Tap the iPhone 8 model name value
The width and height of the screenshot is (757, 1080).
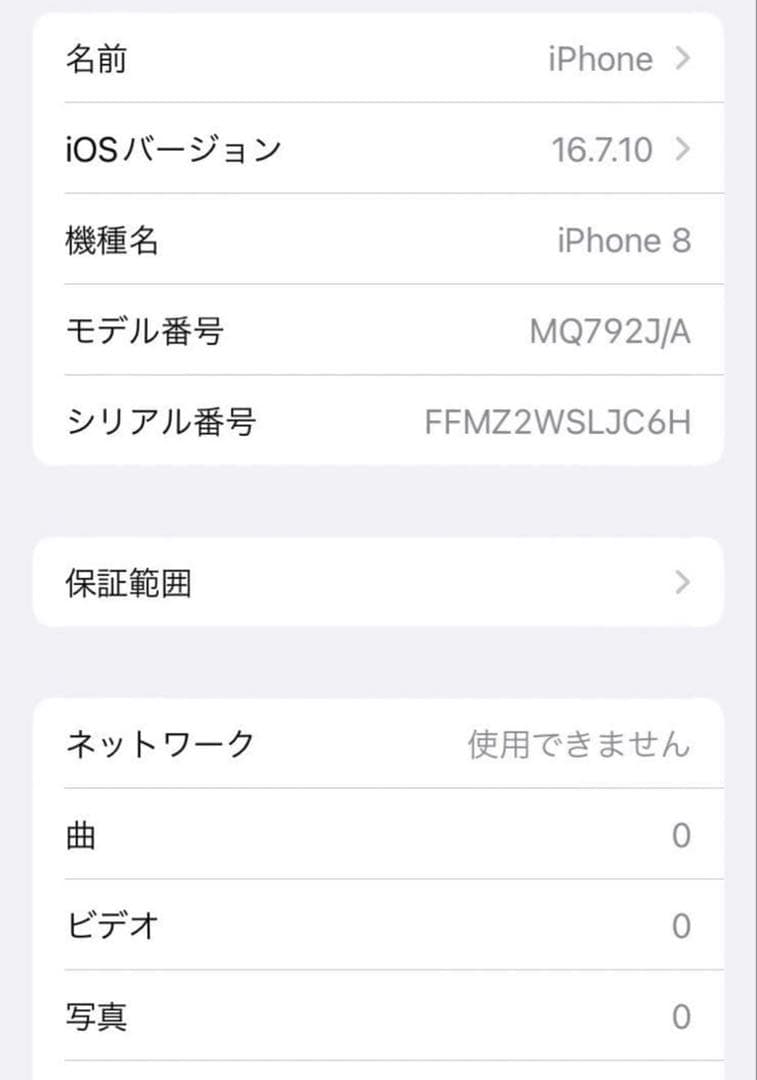click(x=625, y=240)
